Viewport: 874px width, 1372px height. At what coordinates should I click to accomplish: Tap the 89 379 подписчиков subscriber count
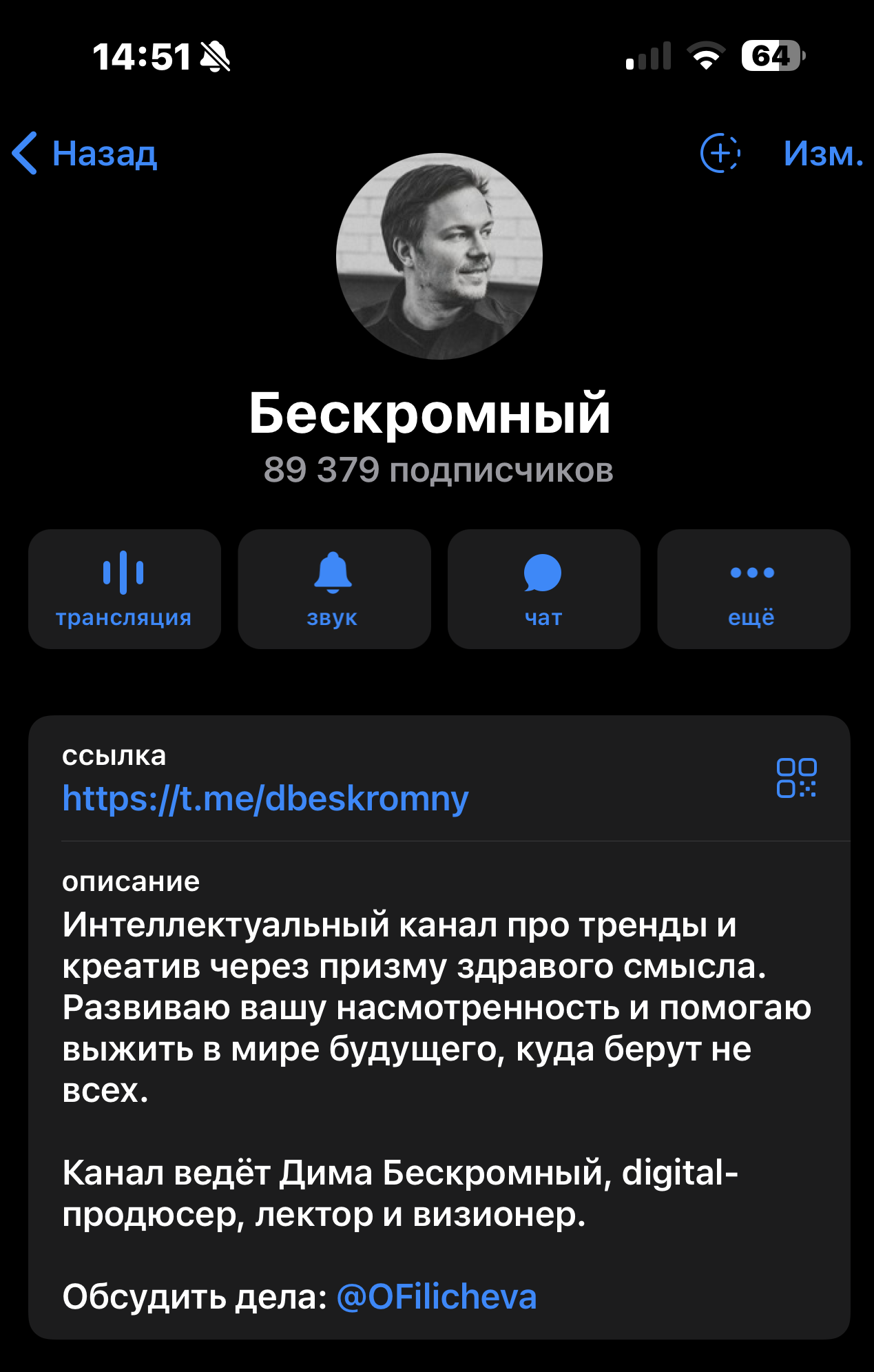point(437,471)
